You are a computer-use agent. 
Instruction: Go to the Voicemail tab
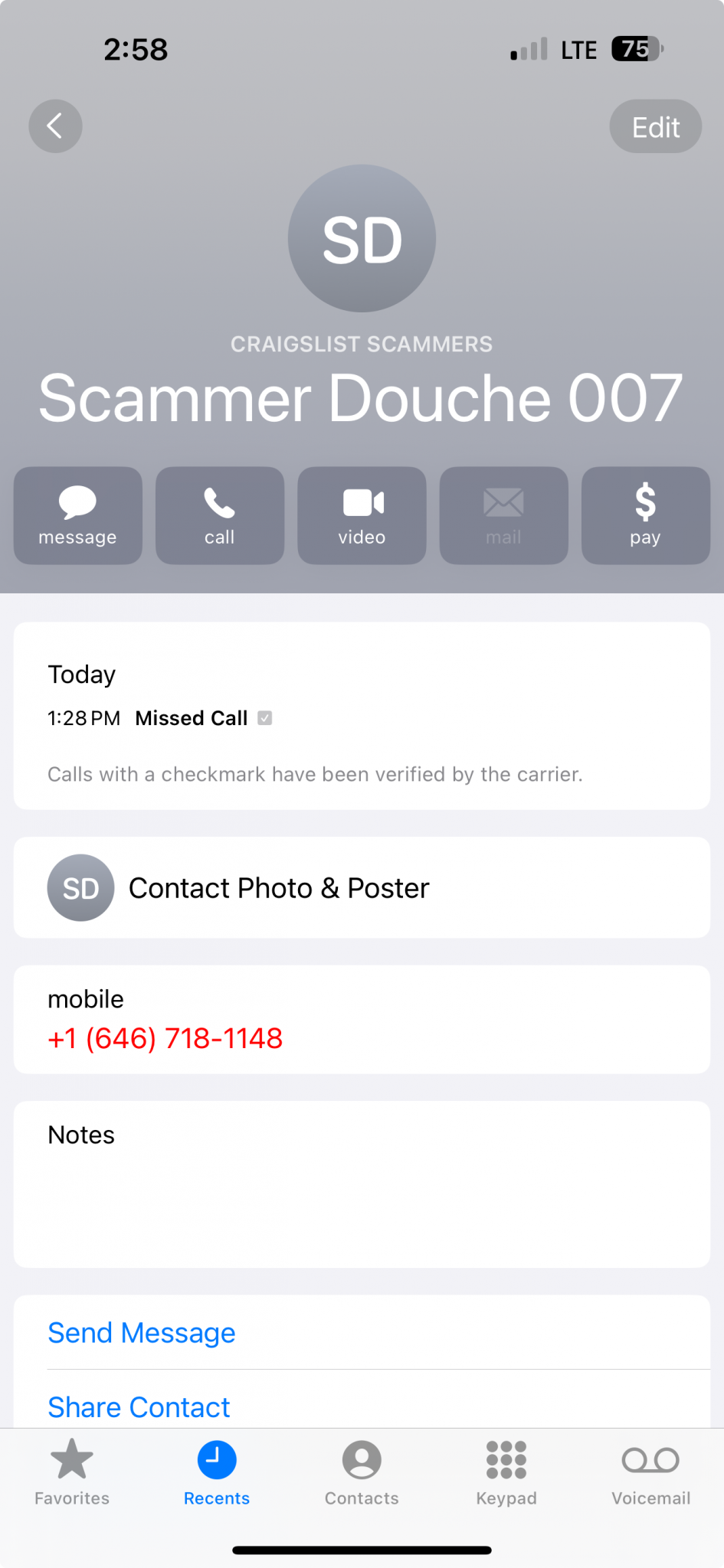tap(650, 1472)
